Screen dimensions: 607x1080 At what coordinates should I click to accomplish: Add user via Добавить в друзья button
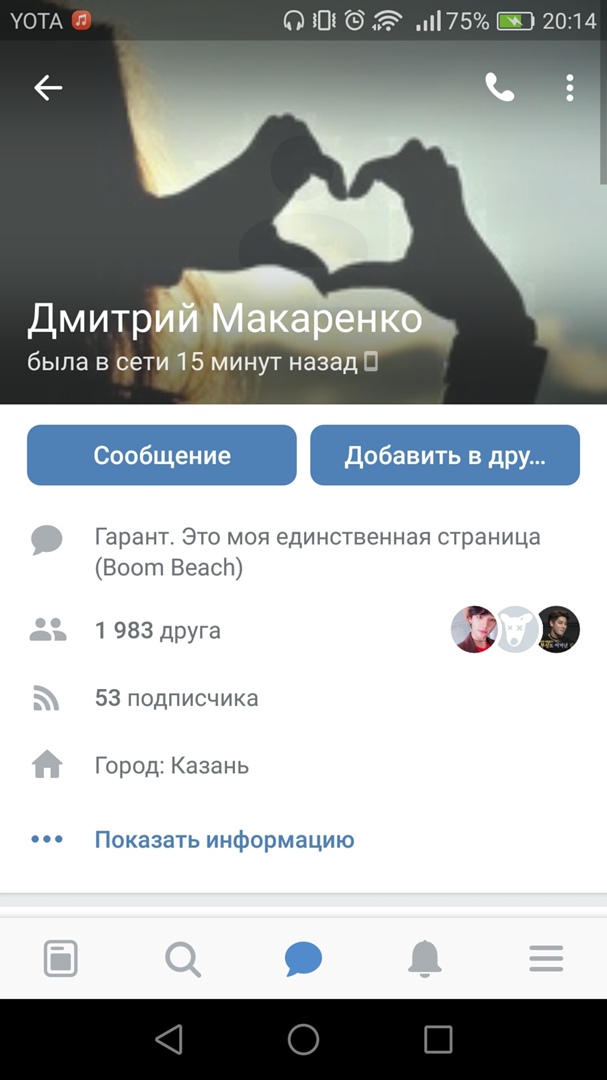(445, 456)
